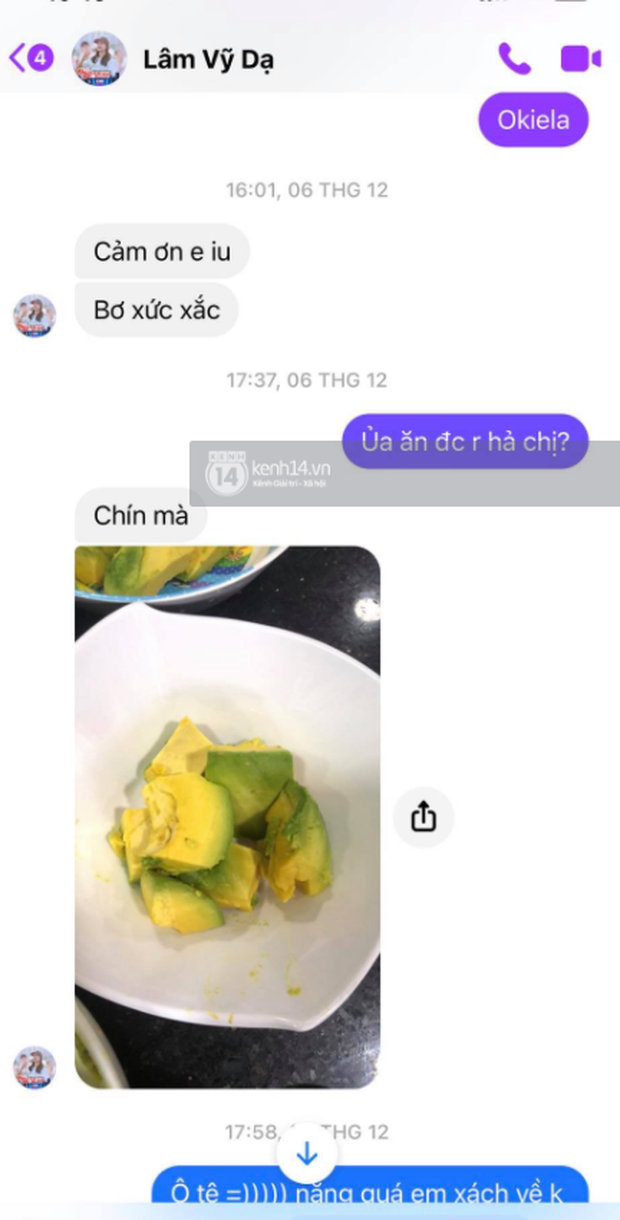
Task: Share the avocado photo
Action: pyautogui.click(x=423, y=817)
